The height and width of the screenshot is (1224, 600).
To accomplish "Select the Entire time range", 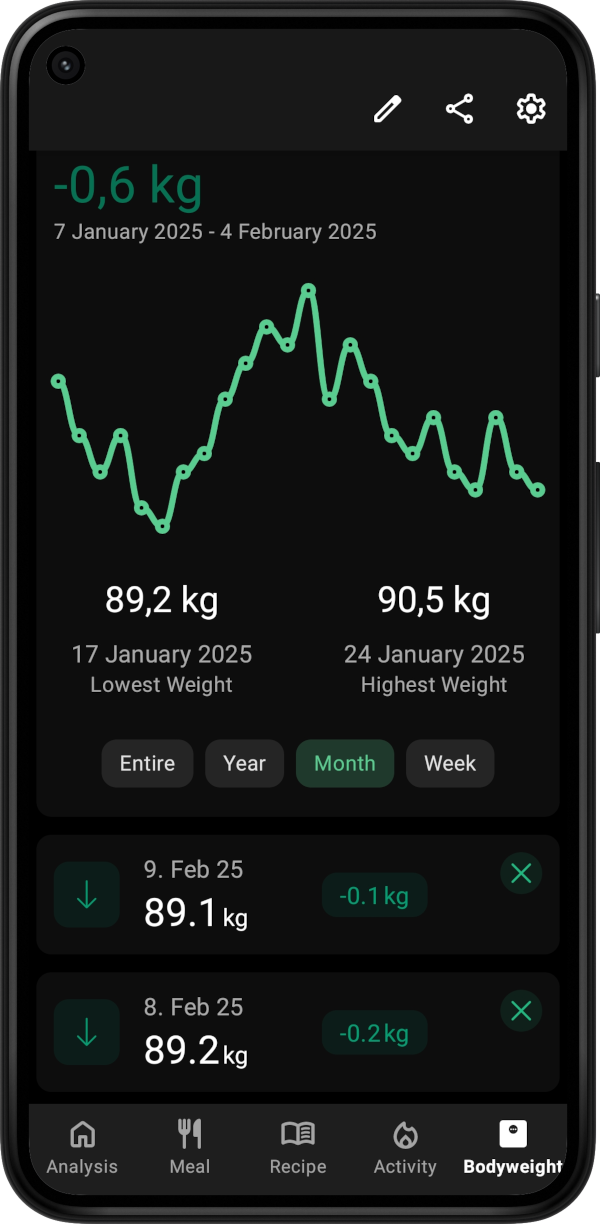I will click(x=147, y=764).
